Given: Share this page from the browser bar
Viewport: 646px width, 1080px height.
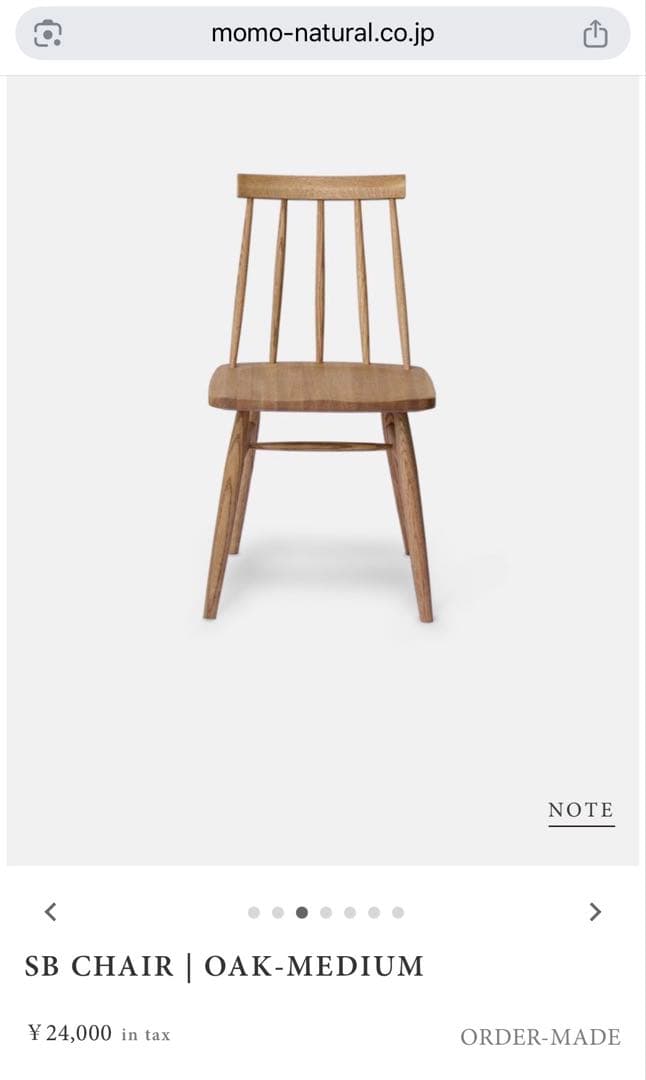Looking at the screenshot, I should [x=595, y=35].
